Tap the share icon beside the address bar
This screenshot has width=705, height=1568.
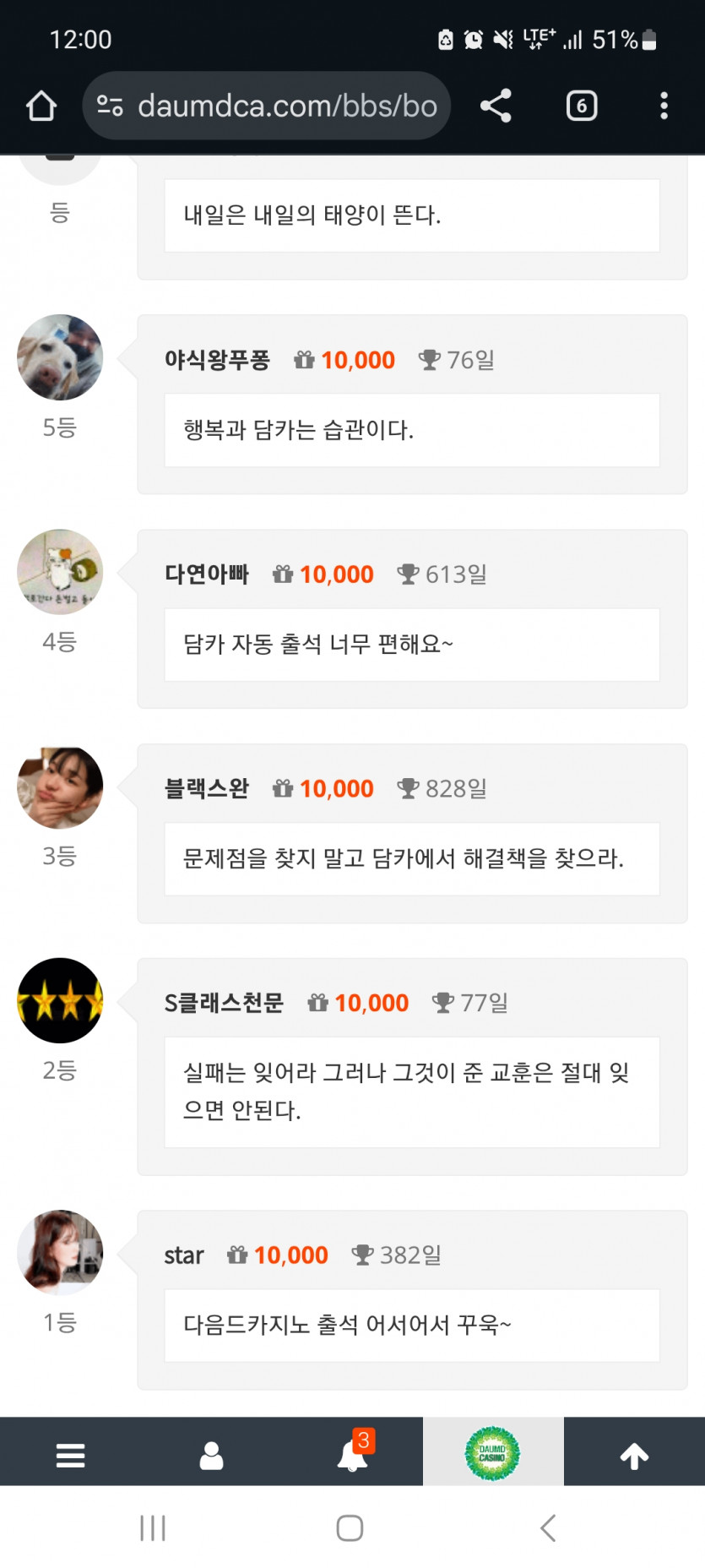click(x=494, y=105)
